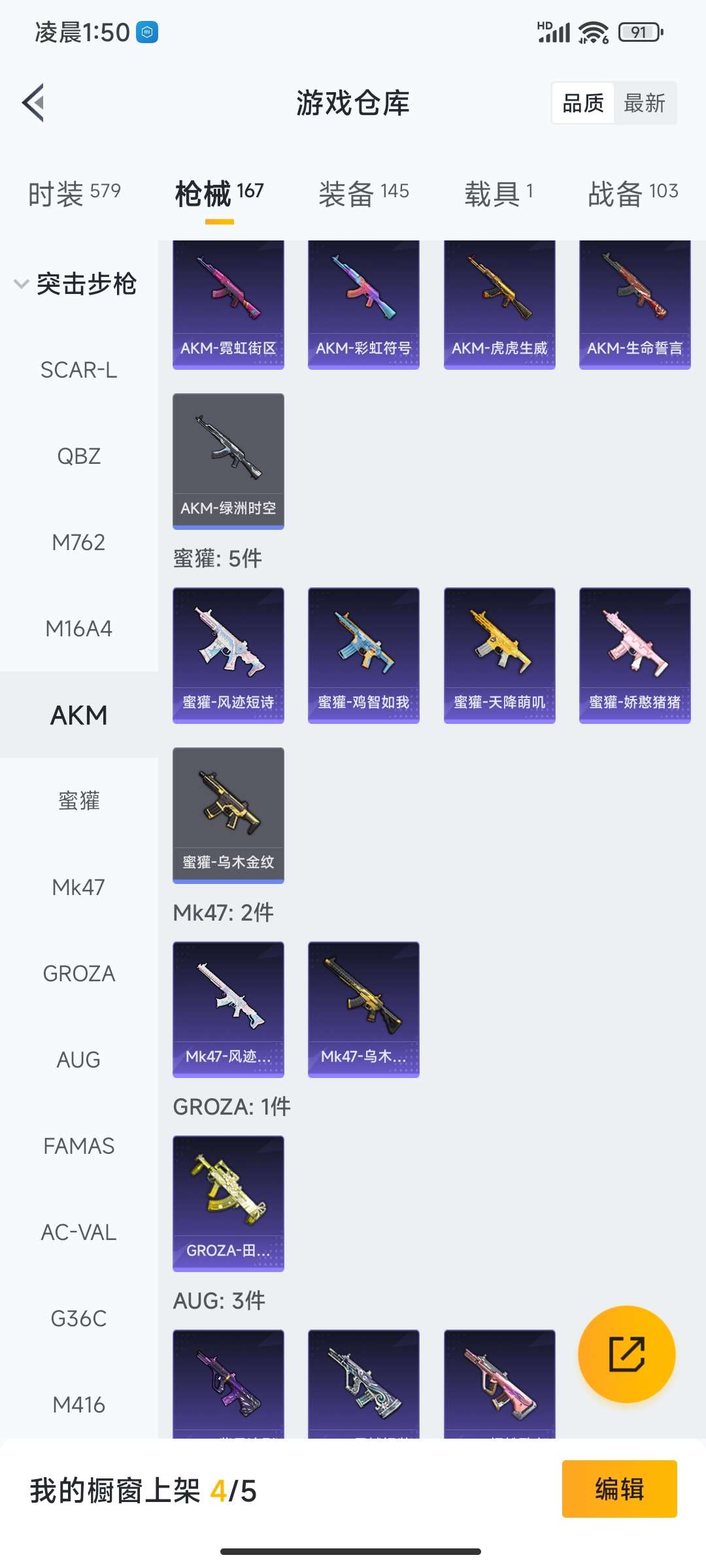Screen dimensions: 706x1568
Task: Tap the yellow floating share button
Action: coord(626,1354)
